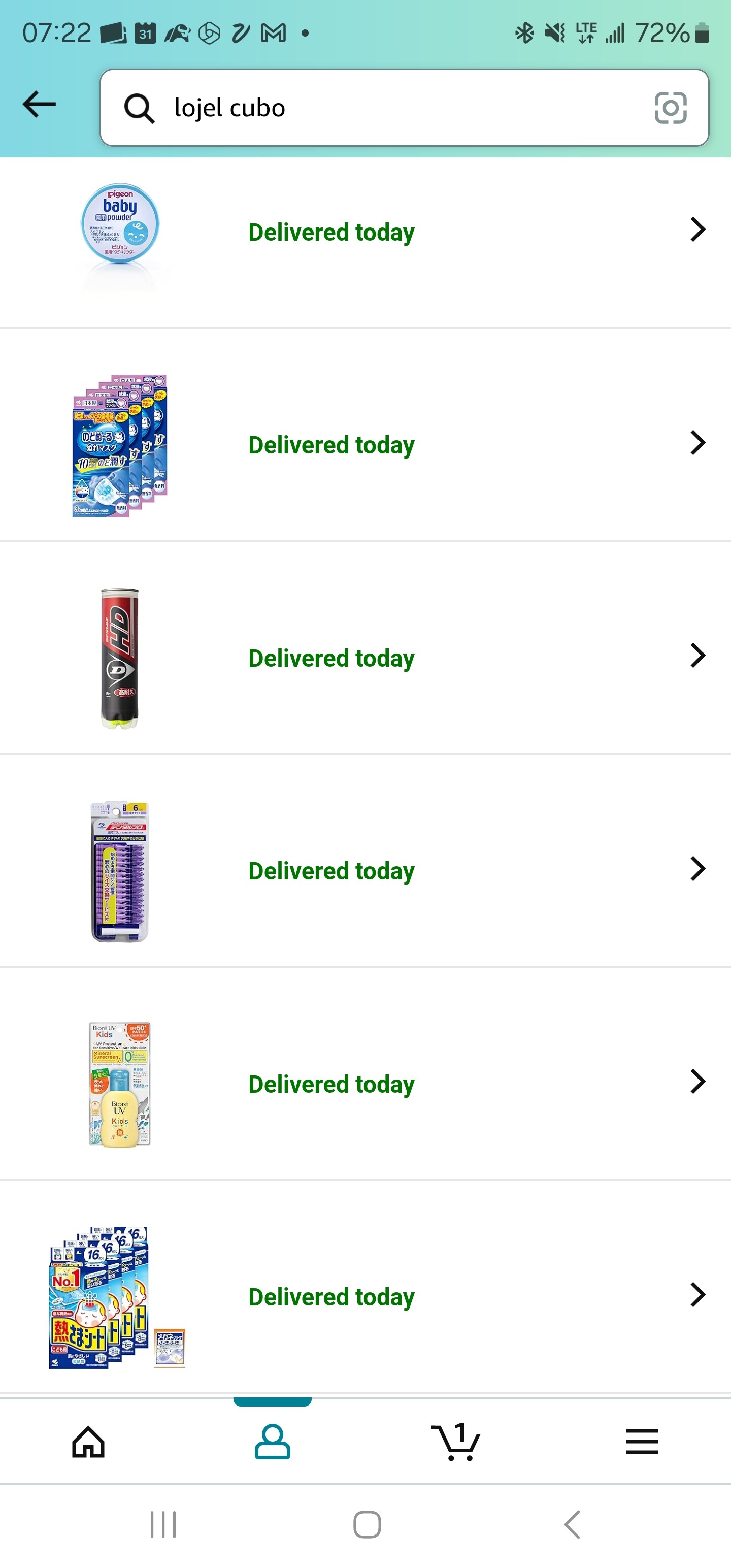Viewport: 731px width, 1568px height.
Task: Show recent apps from the navigation bar
Action: (x=163, y=1524)
